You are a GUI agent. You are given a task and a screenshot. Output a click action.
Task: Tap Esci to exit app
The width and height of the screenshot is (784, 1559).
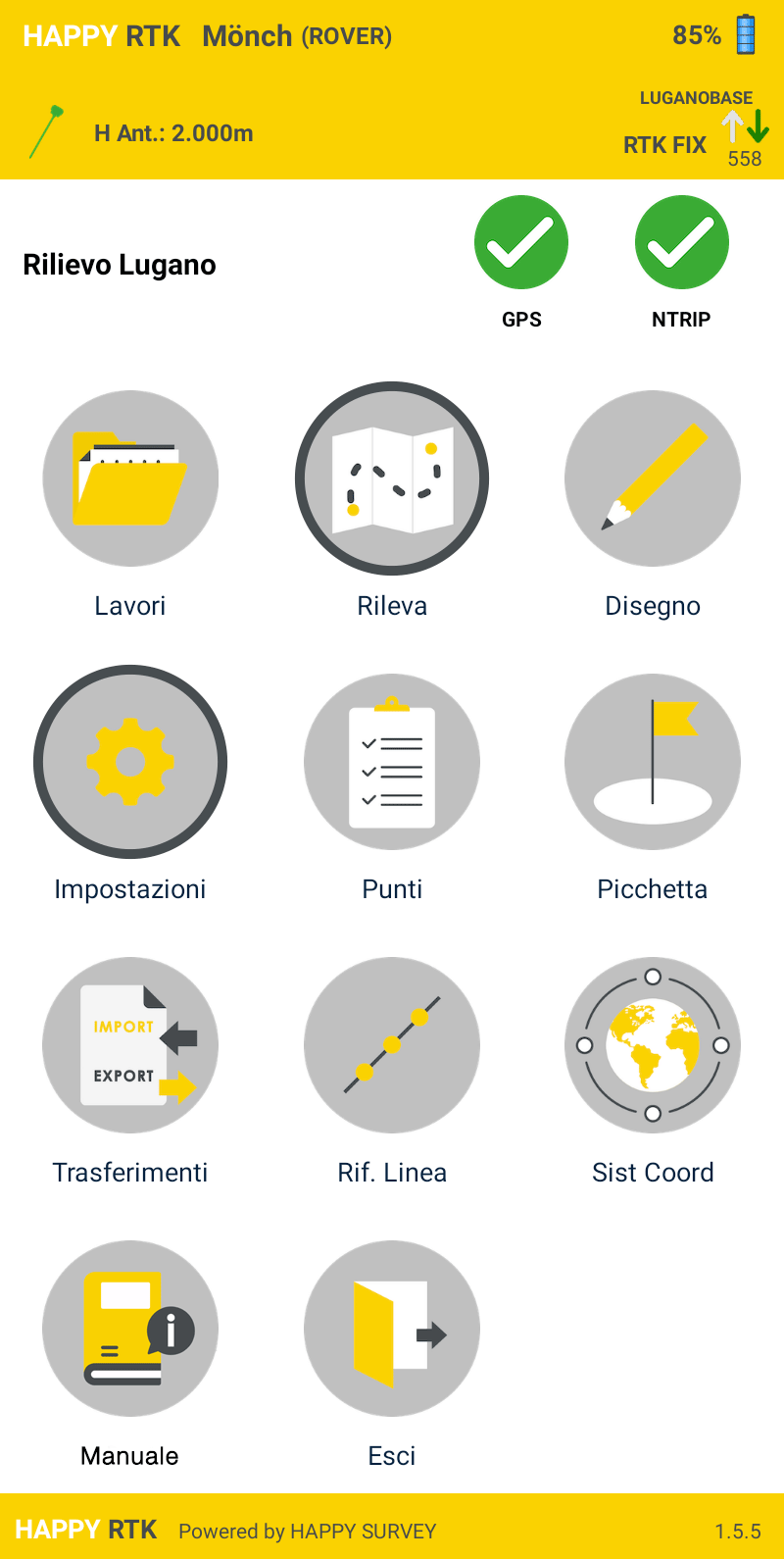392,1329
